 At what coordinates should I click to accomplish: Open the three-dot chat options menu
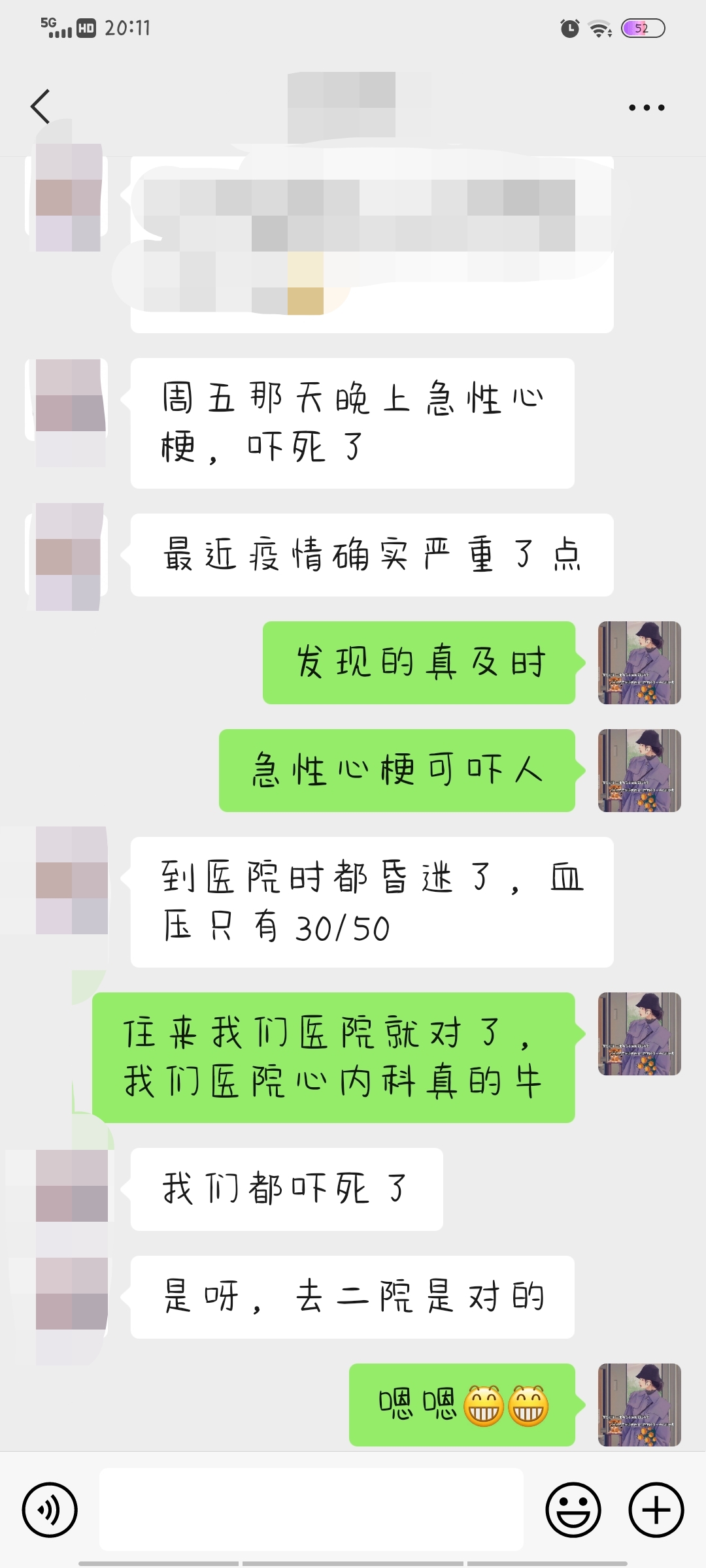point(646,108)
